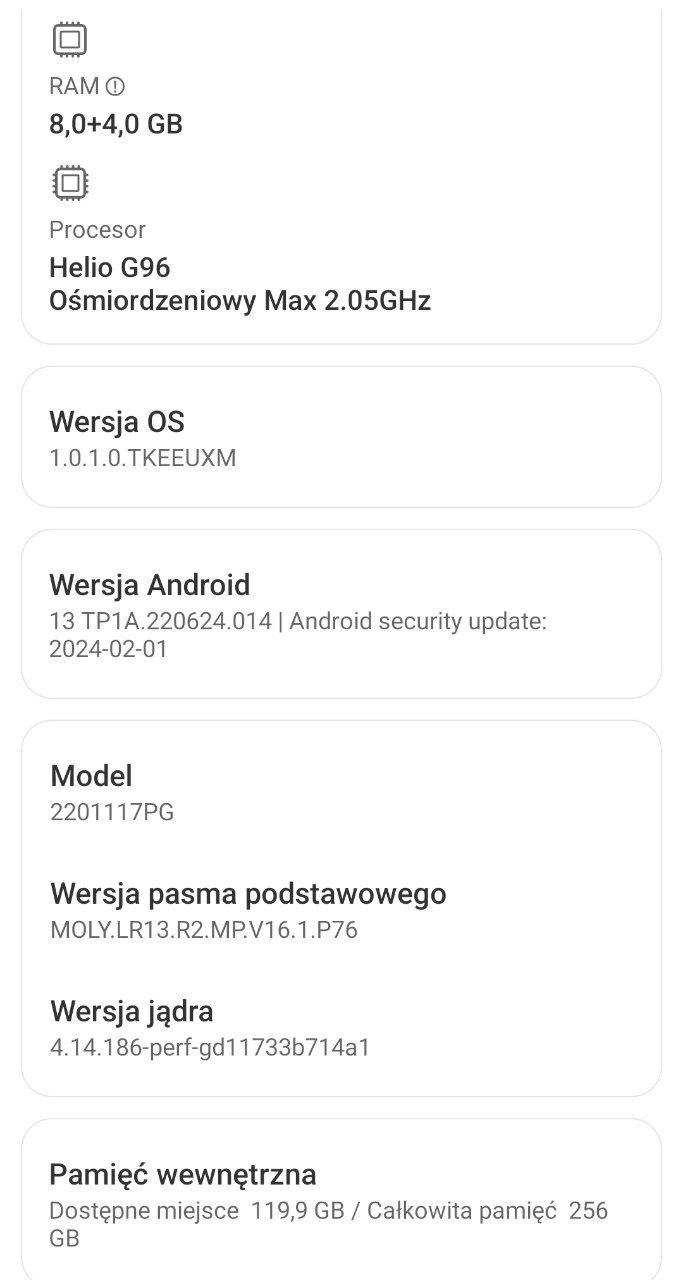
Task: Tap the info icon next to RAM
Action: coord(115,87)
